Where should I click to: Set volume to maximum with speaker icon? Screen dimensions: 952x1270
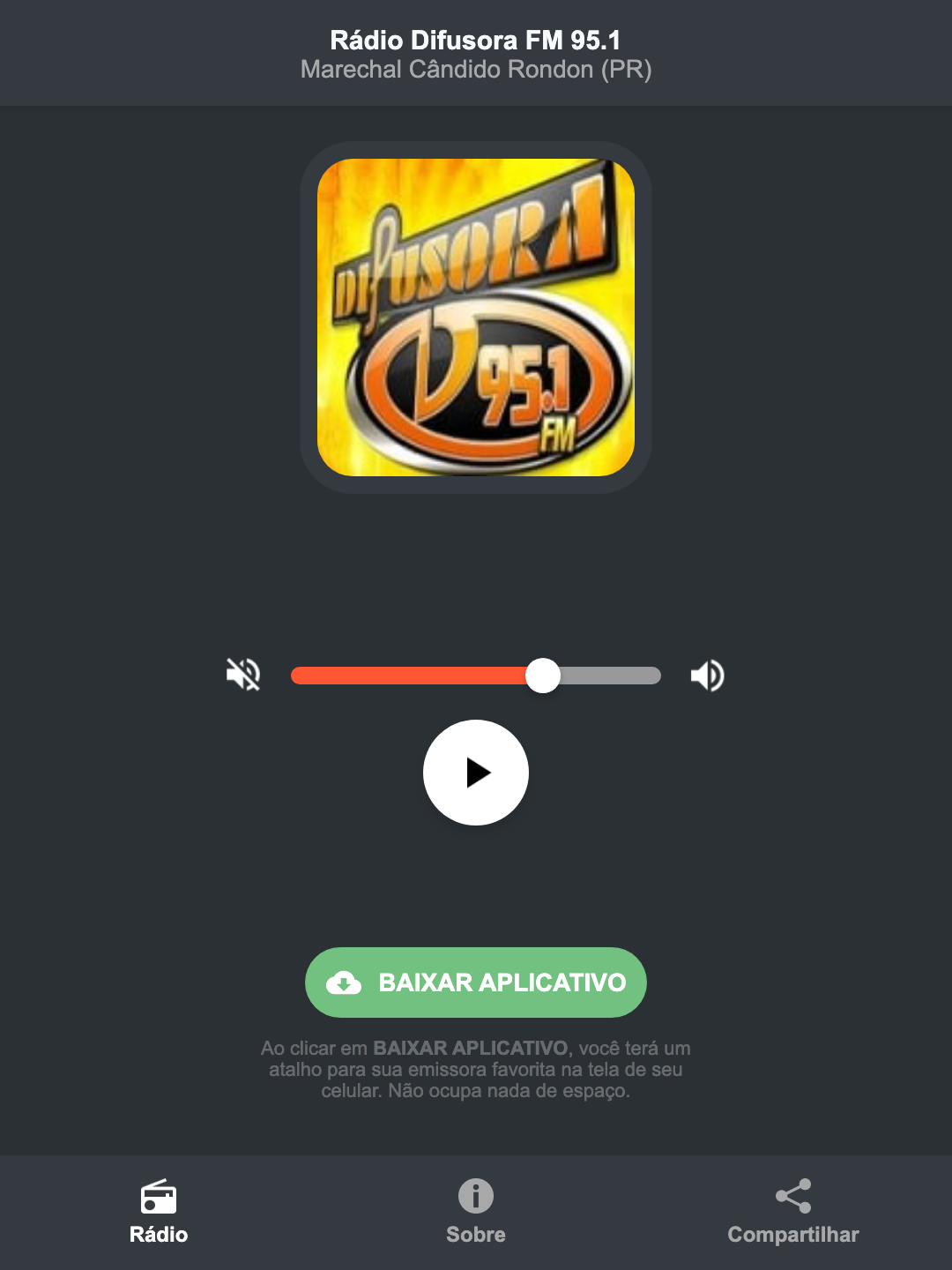pyautogui.click(x=707, y=675)
